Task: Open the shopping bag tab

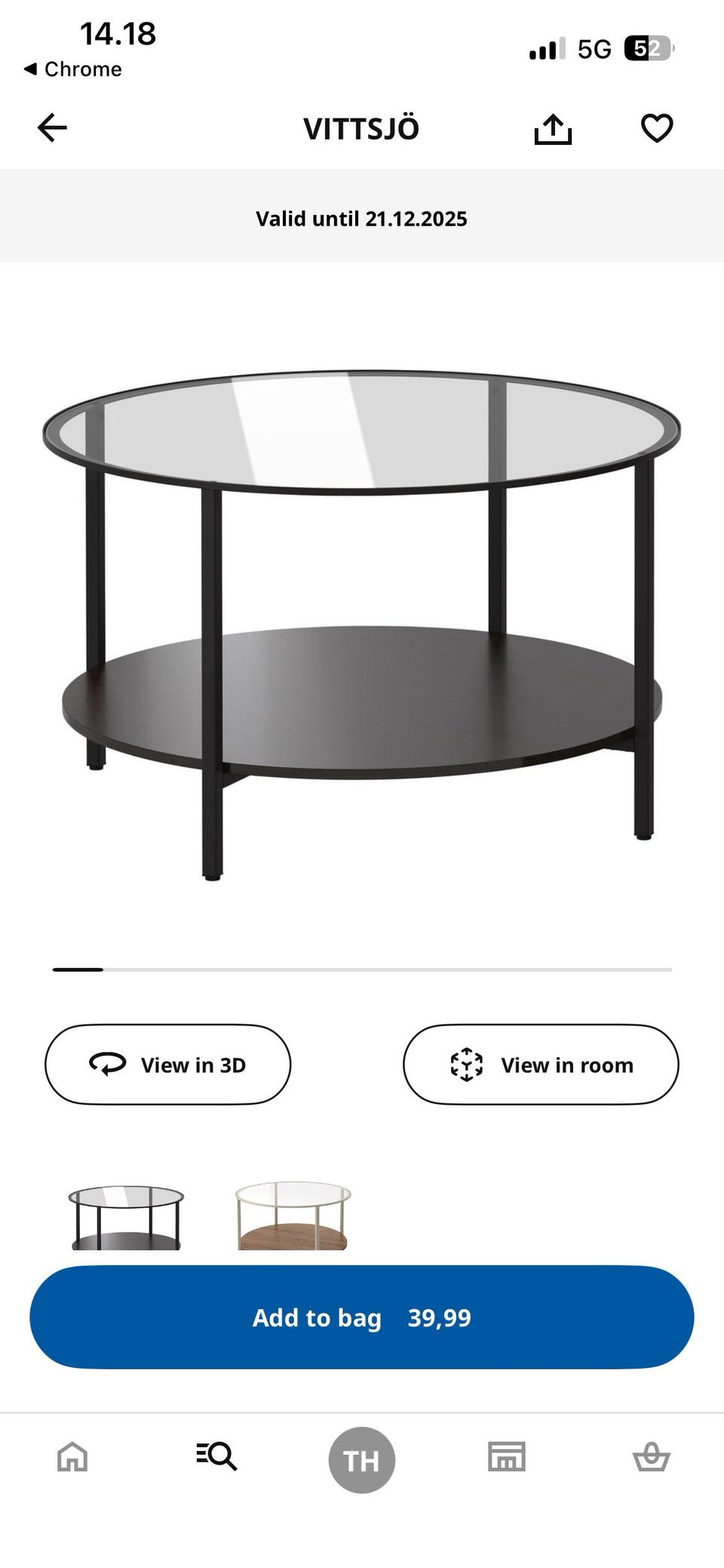Action: click(x=651, y=1456)
